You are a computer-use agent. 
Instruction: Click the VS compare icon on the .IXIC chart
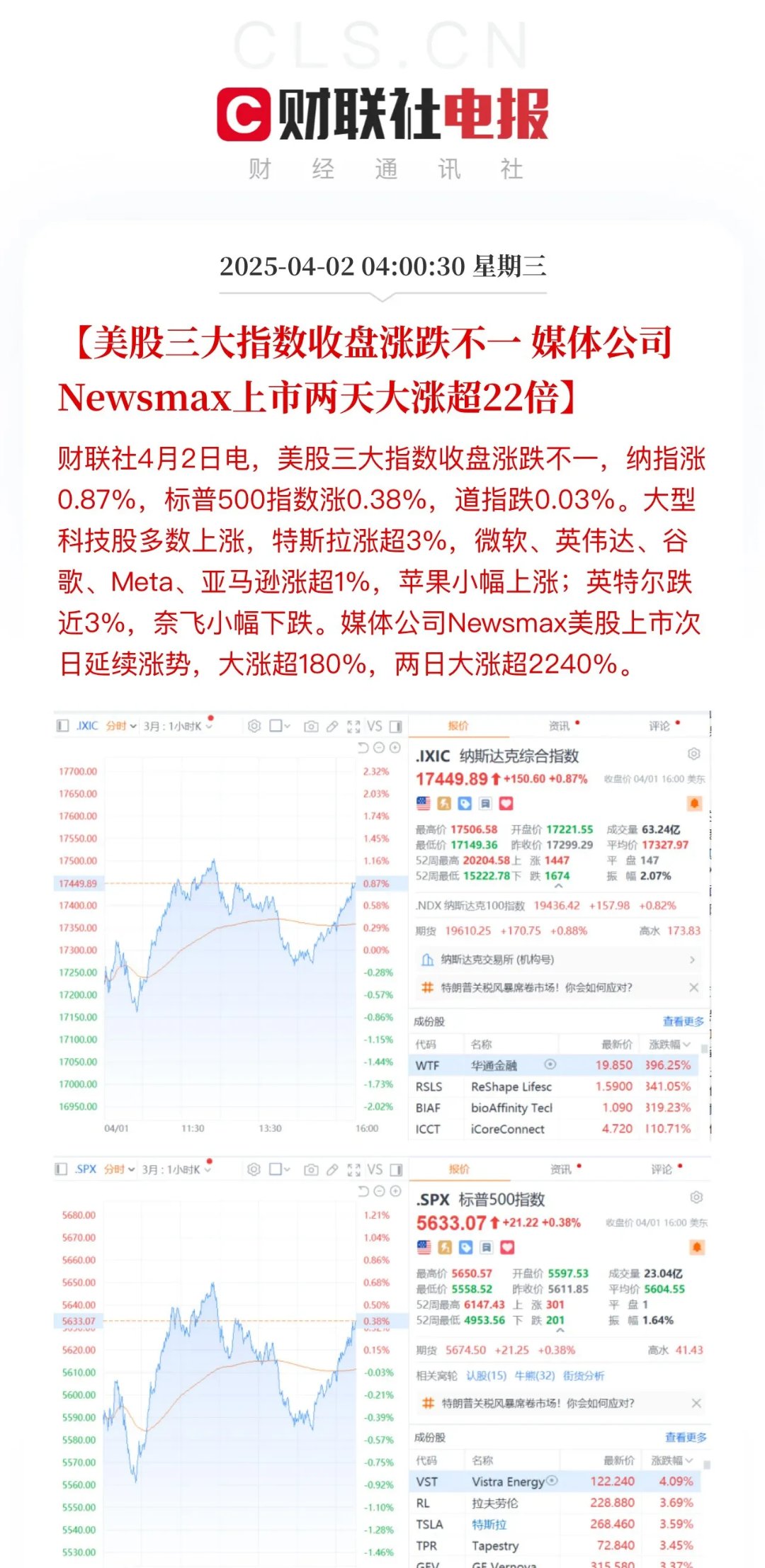pos(375,726)
